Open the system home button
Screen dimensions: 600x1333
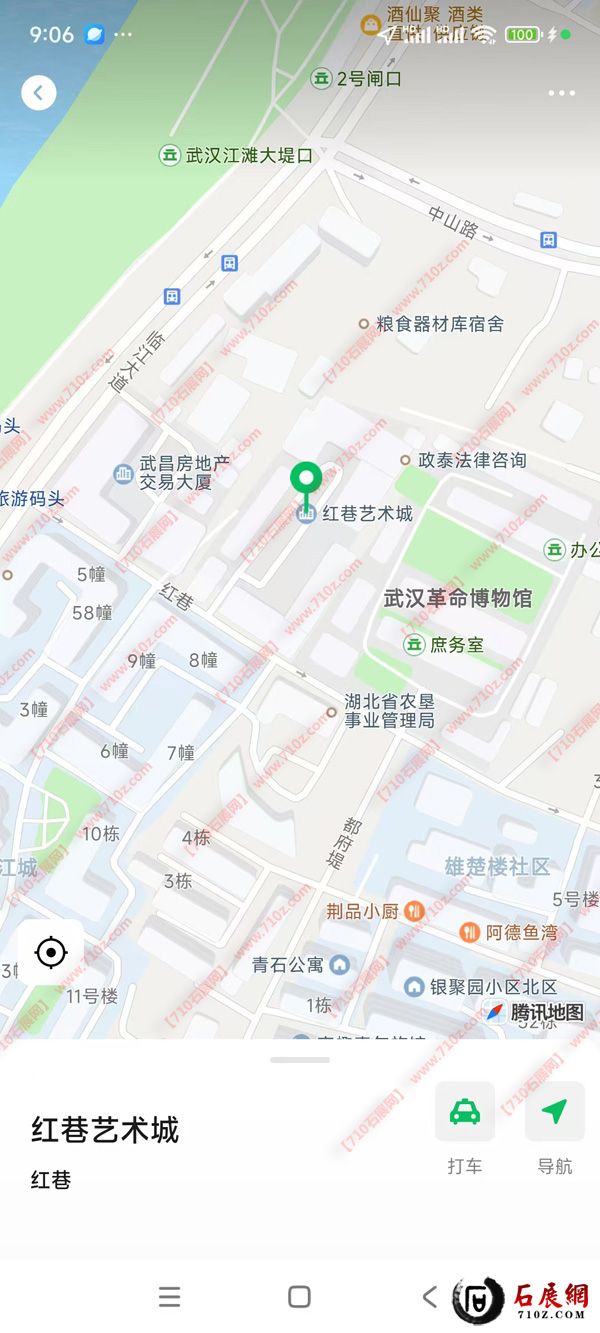pos(299,1297)
